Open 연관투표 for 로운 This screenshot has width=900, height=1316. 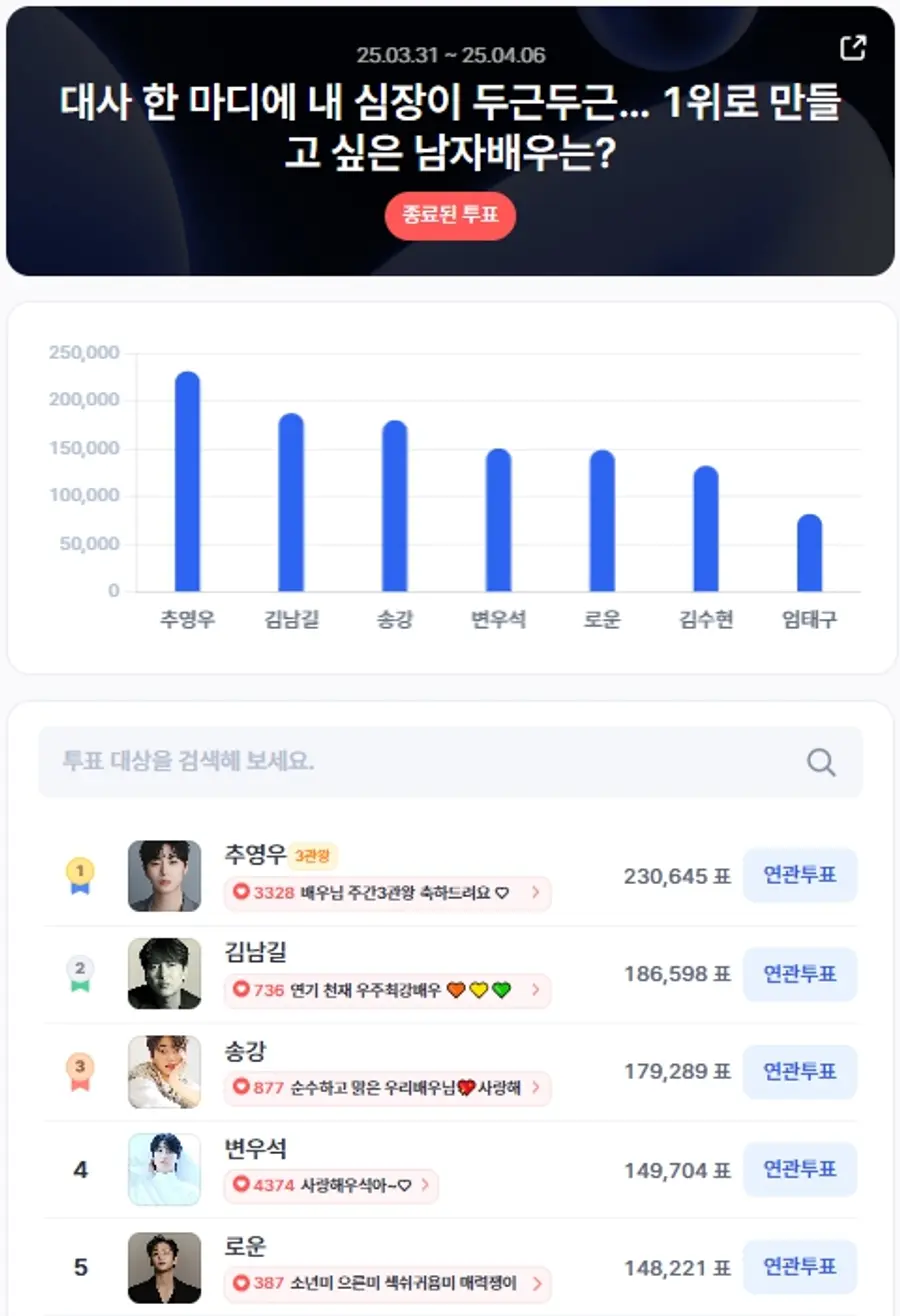pos(799,1267)
